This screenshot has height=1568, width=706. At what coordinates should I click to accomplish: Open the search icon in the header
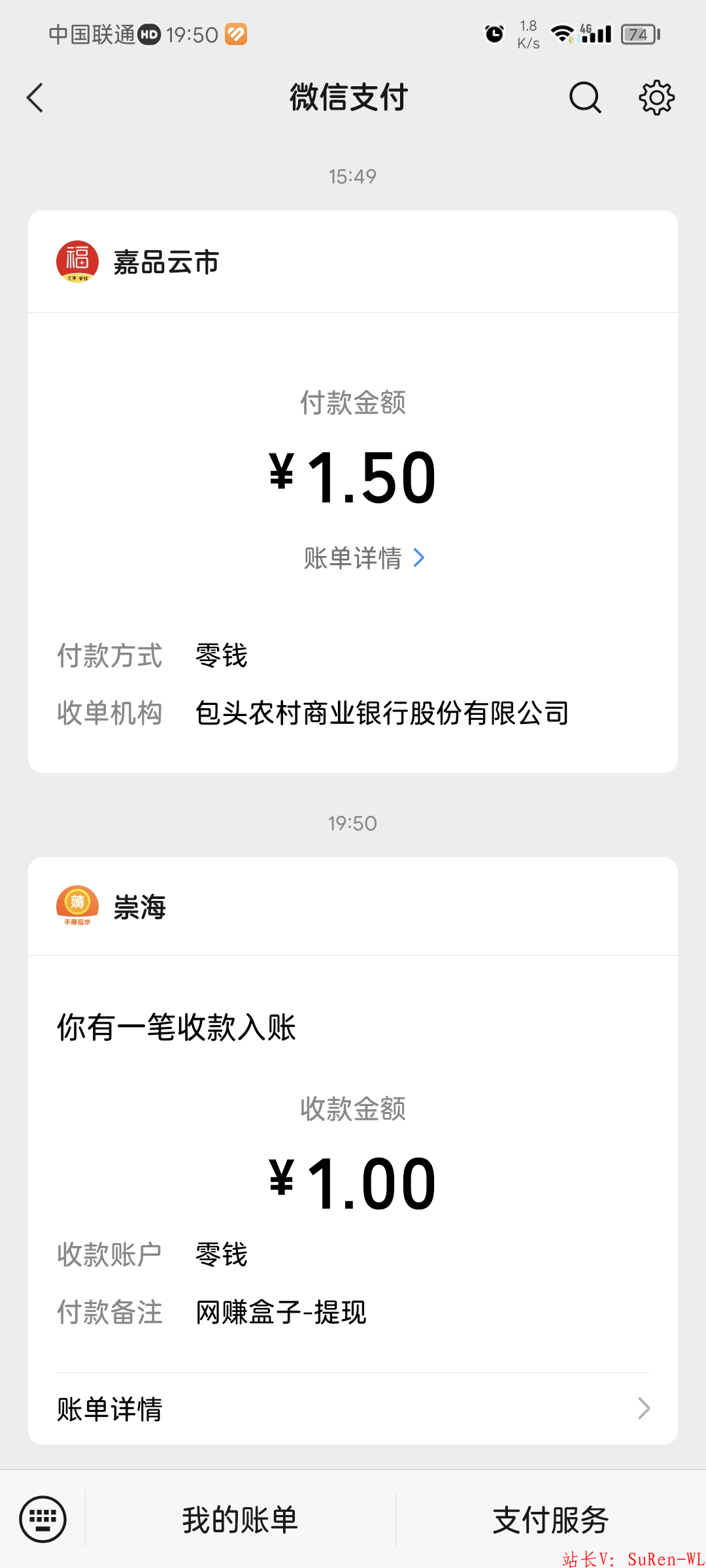coord(585,98)
